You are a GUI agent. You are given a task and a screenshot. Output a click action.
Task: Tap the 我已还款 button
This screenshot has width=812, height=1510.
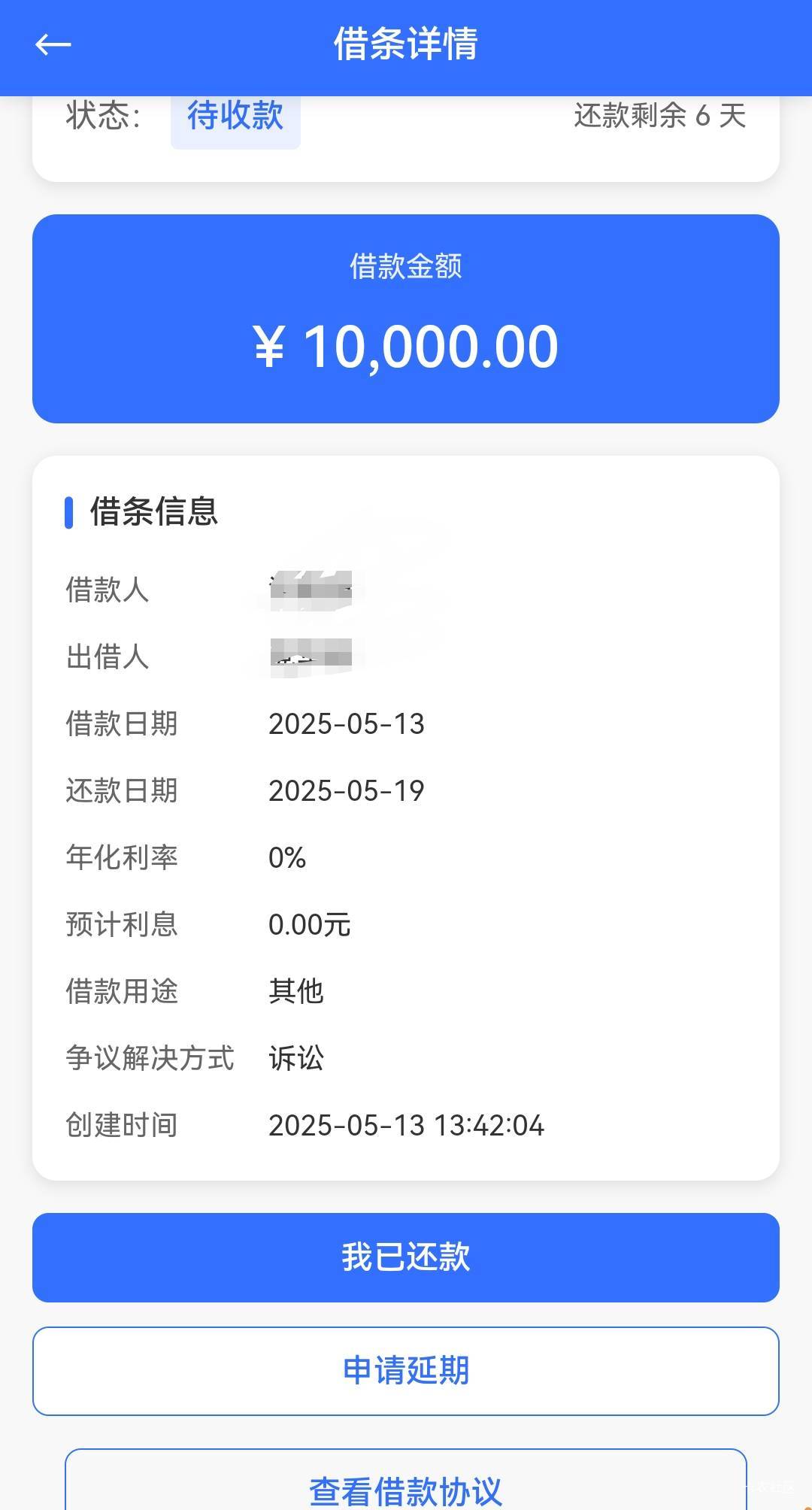click(x=406, y=1257)
